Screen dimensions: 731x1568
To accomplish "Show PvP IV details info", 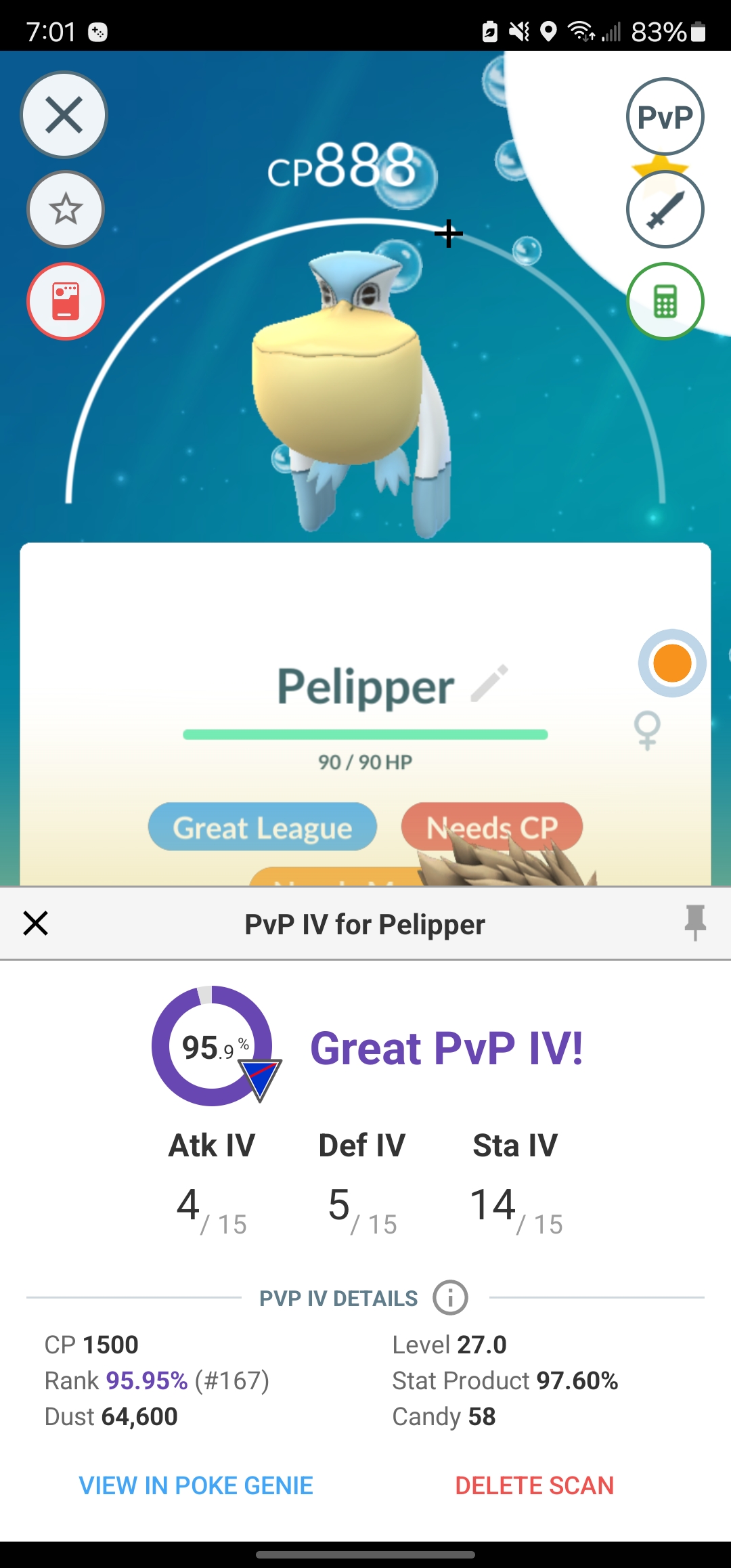I will (x=451, y=1298).
